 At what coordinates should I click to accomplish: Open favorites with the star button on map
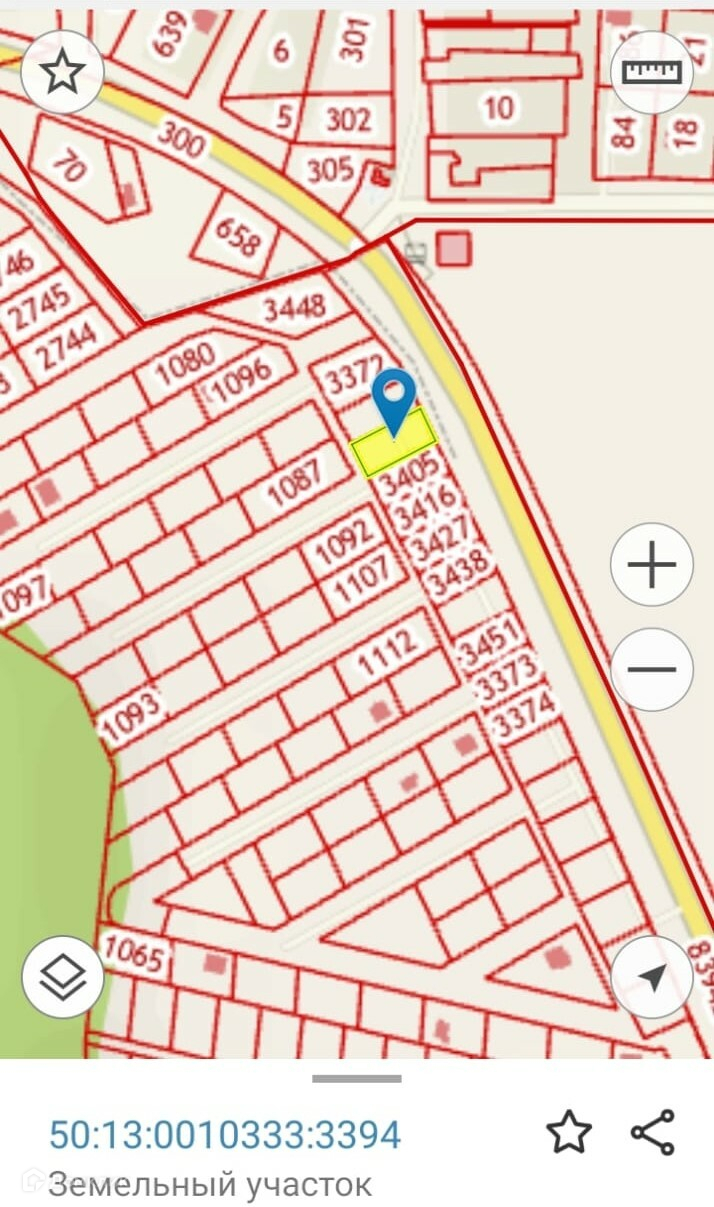coord(62,74)
